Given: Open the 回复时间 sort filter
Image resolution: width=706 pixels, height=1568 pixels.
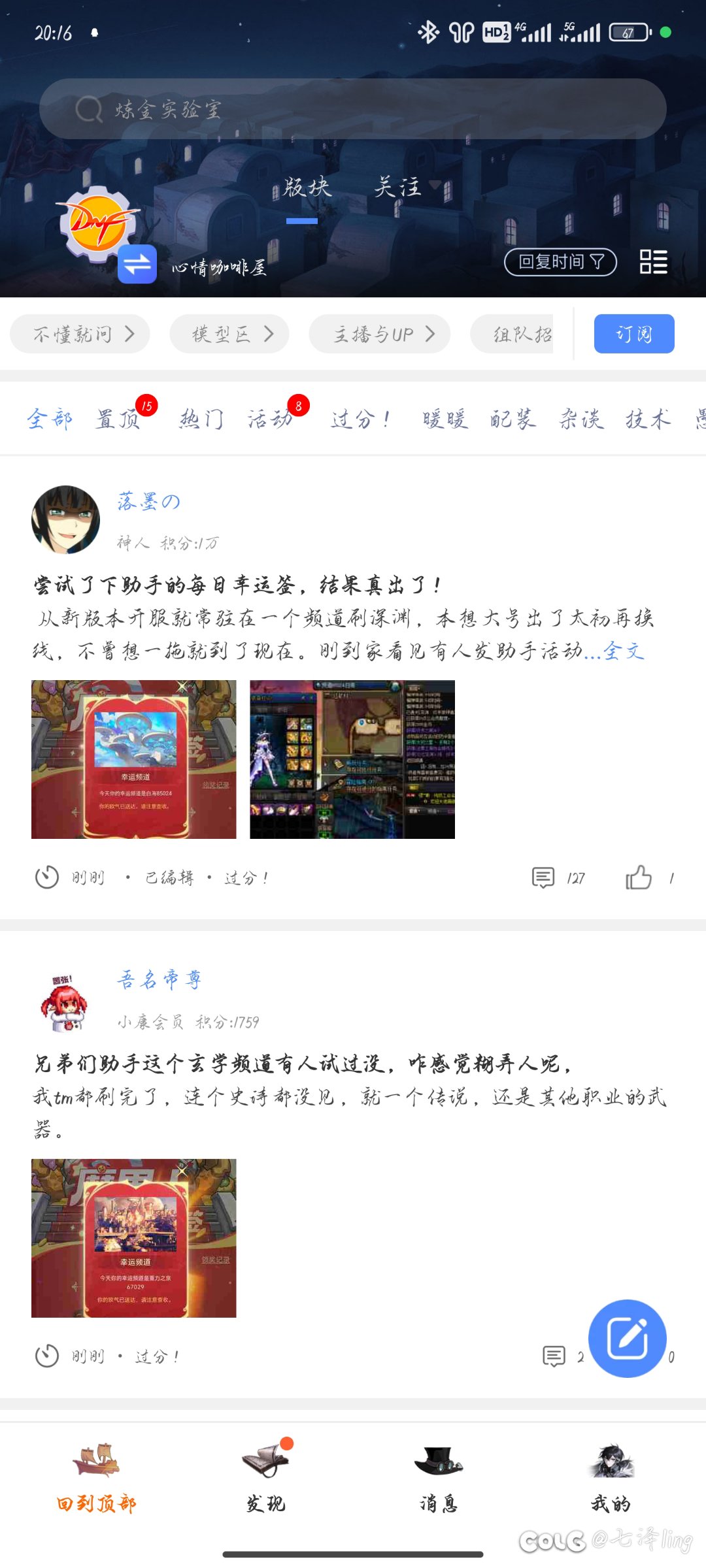Looking at the screenshot, I should click(560, 262).
